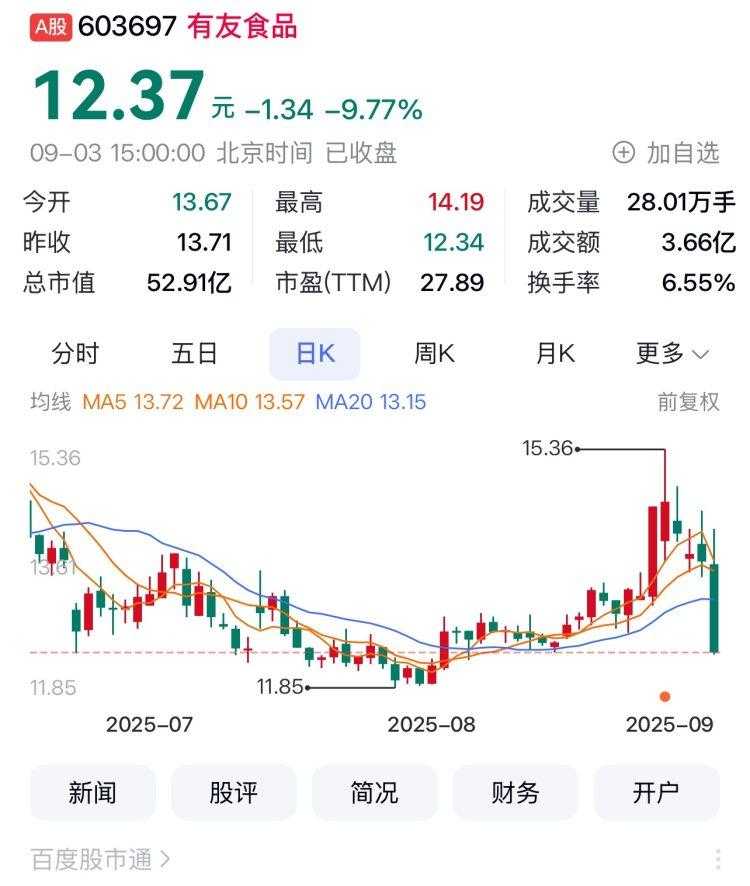Screen dimensions: 750x886
Task: Tap the 开户 button
Action: [656, 793]
